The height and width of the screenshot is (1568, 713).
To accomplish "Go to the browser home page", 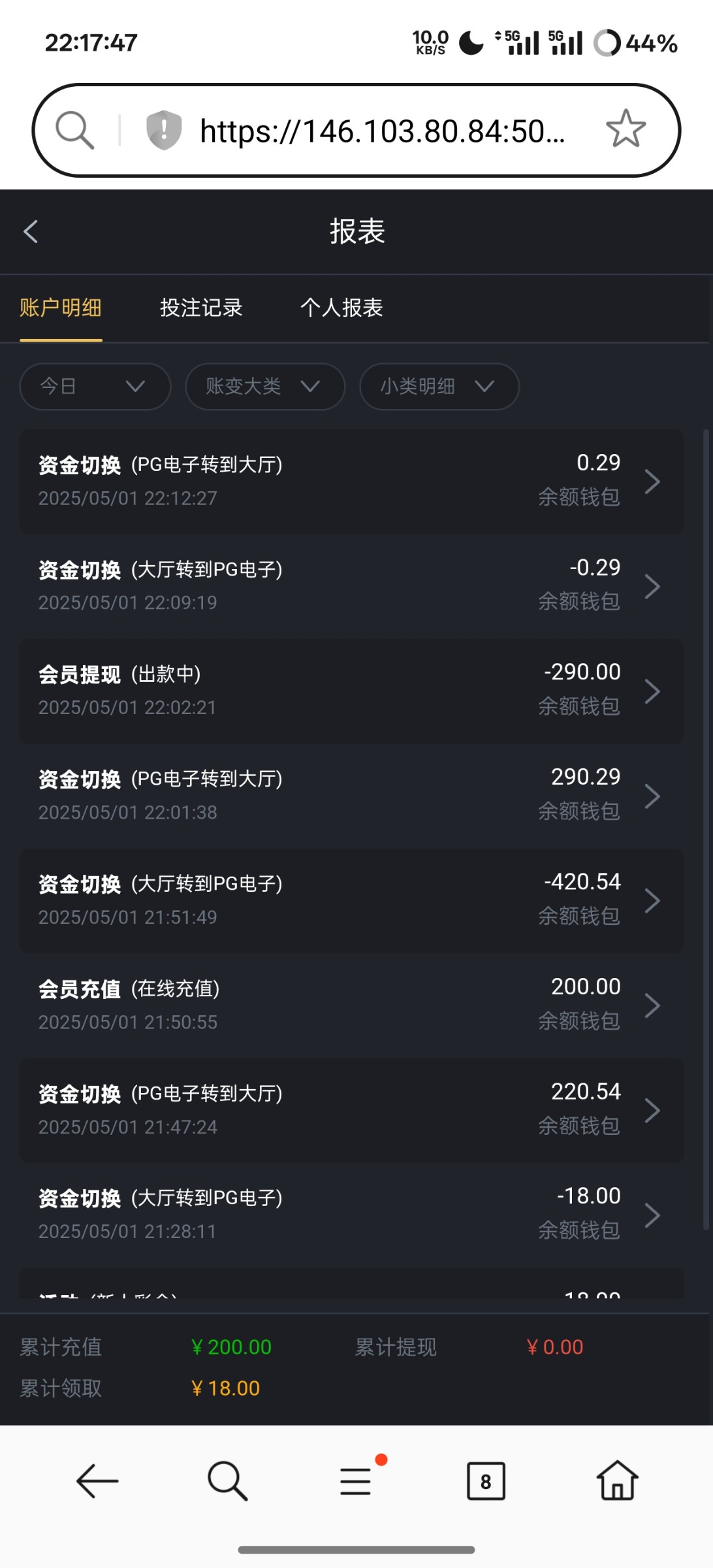I will 617,1482.
